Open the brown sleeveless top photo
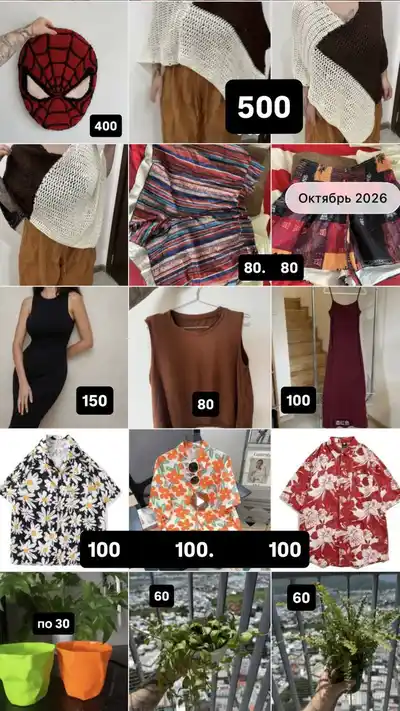The height and width of the screenshot is (711, 400). 200,357
